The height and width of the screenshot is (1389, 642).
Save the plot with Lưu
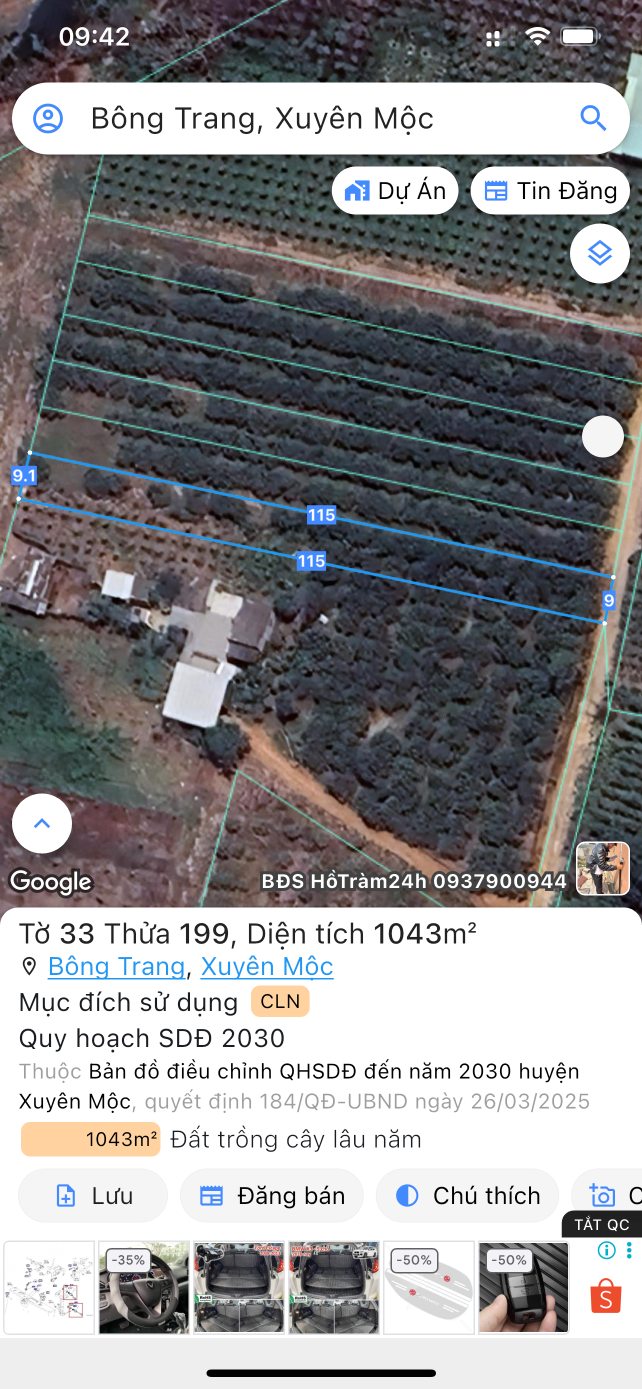[93, 1196]
